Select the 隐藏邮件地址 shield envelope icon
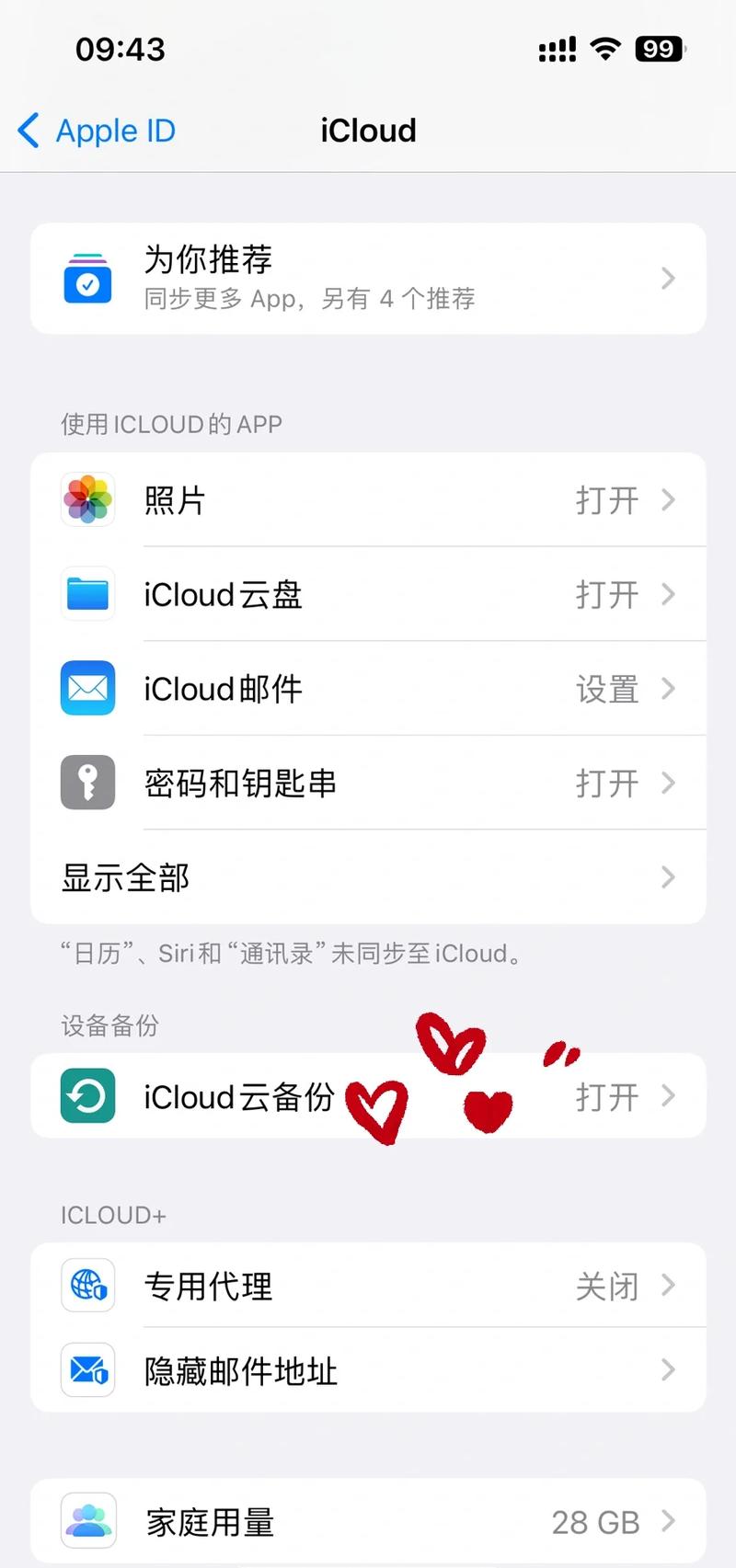 [87, 1370]
